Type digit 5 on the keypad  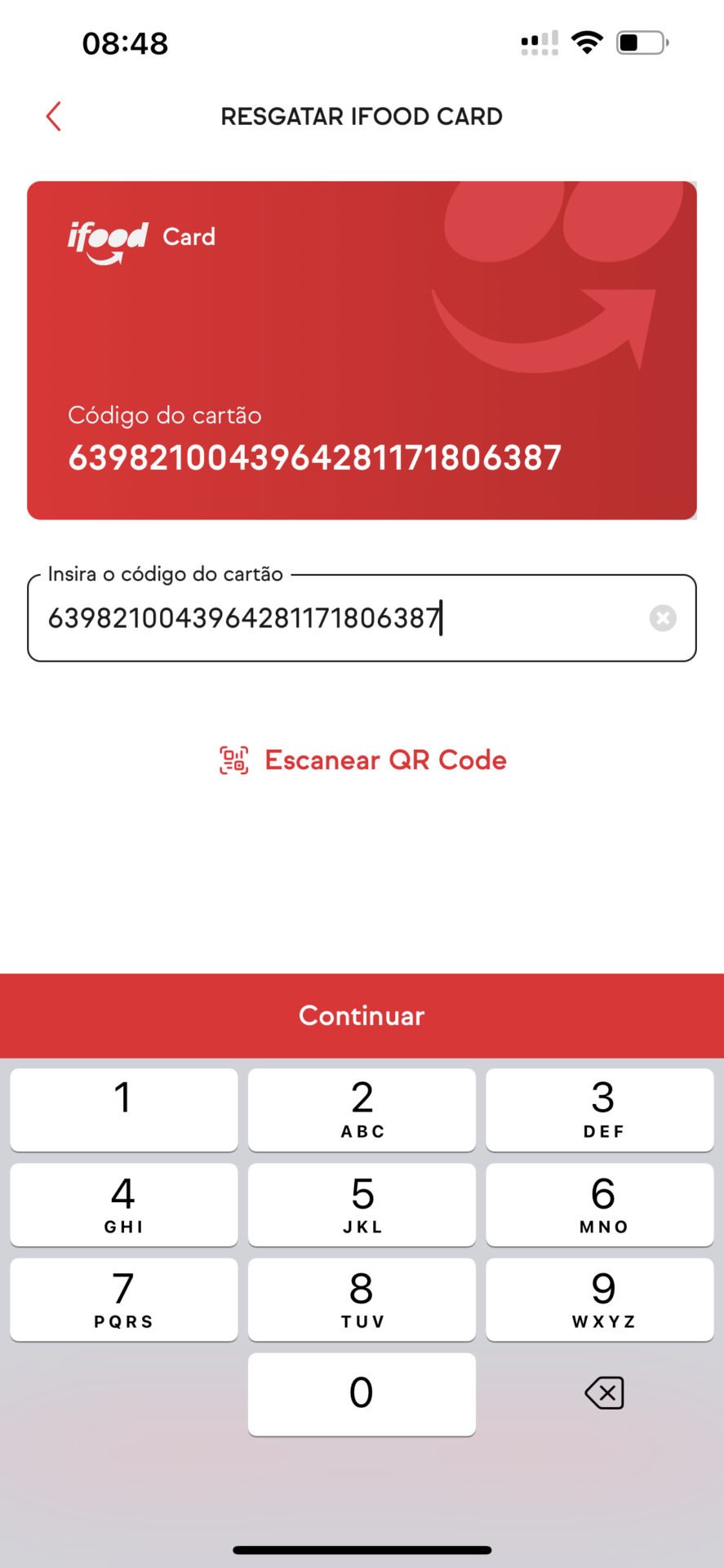tap(362, 1205)
